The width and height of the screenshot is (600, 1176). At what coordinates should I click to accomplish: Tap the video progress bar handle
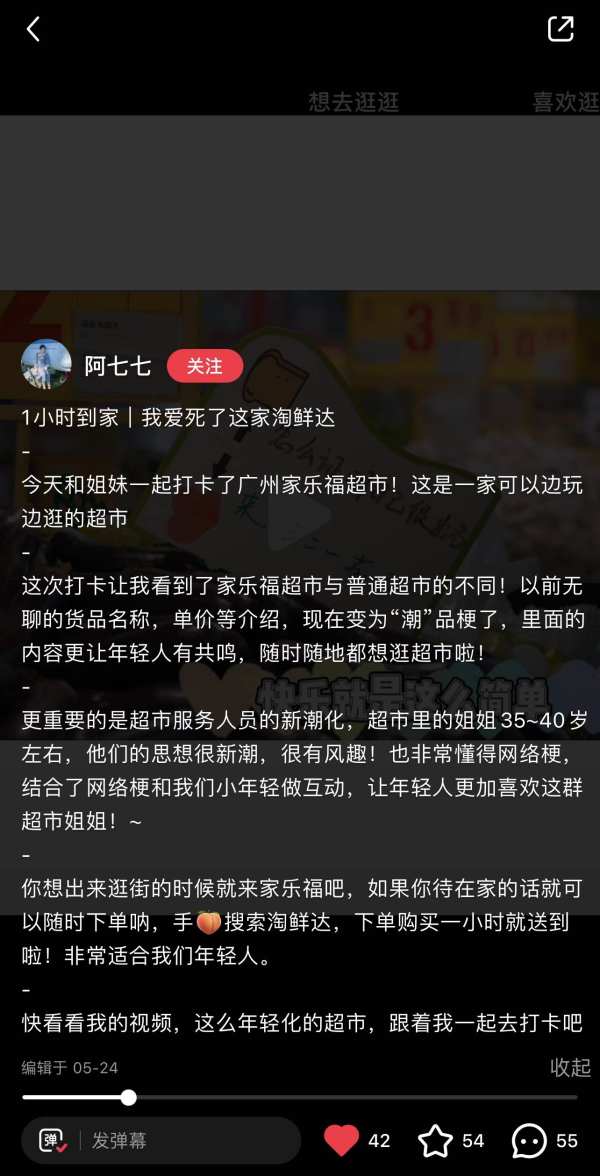coord(128,1097)
